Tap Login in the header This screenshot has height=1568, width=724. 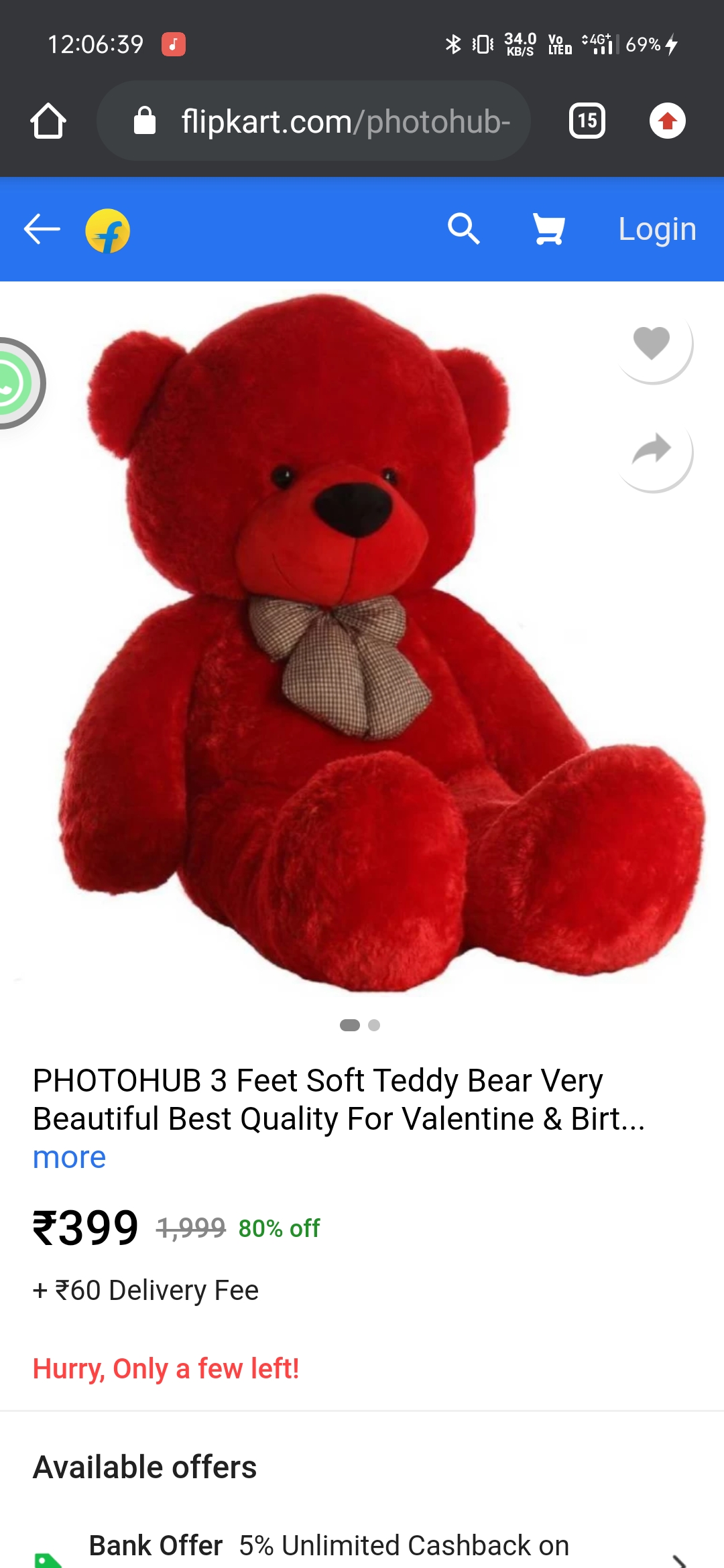657,229
